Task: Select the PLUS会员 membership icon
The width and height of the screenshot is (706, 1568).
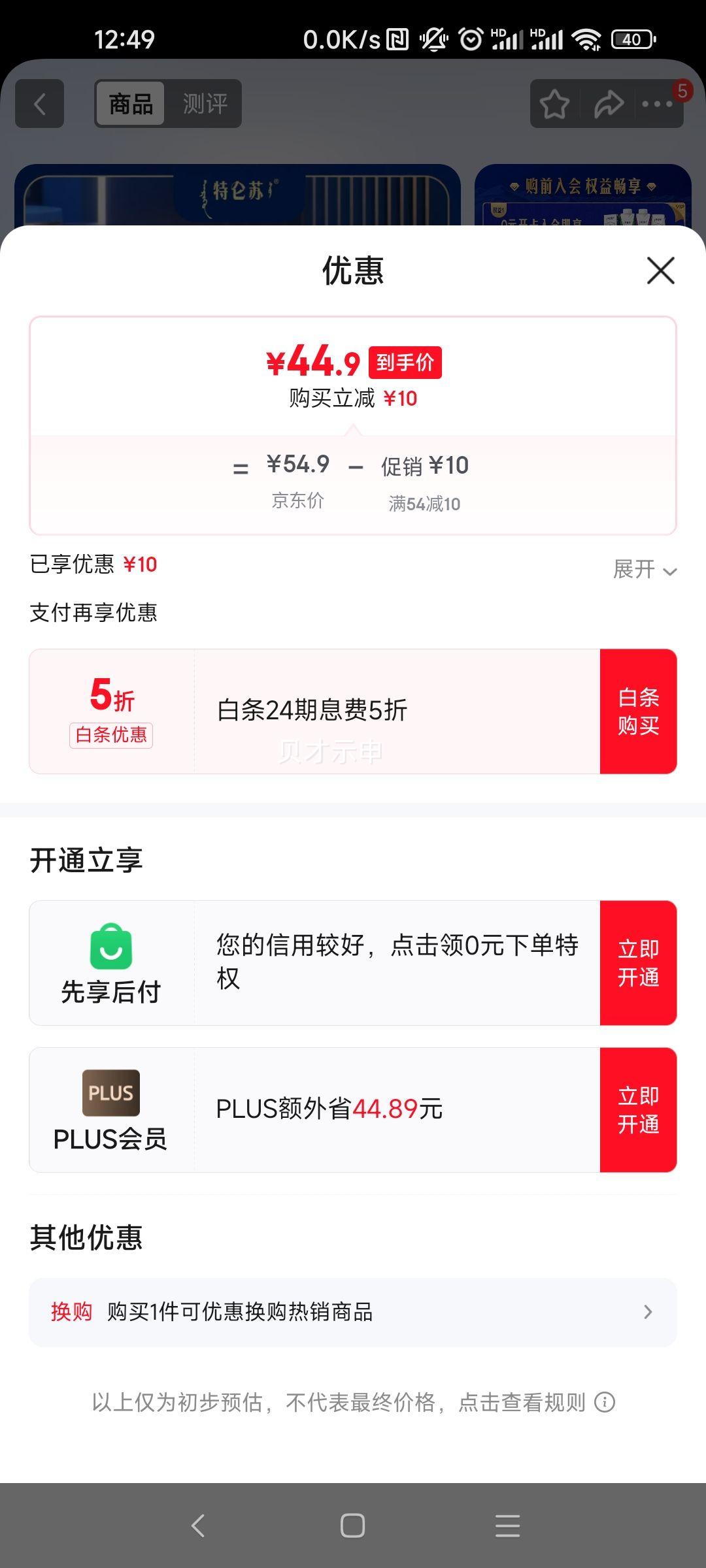Action: 111,1091
